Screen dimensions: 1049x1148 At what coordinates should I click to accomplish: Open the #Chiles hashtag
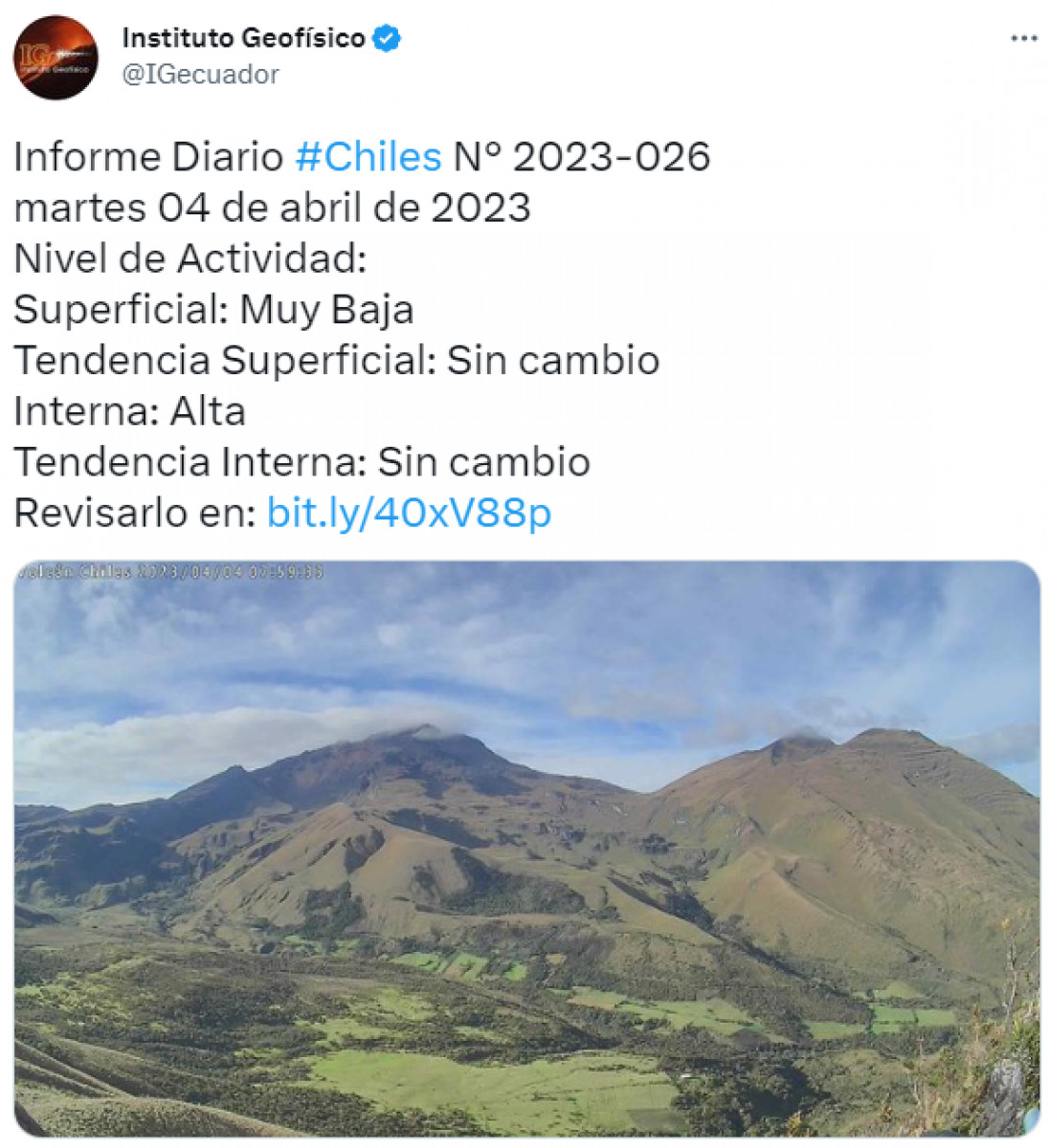pos(368,157)
